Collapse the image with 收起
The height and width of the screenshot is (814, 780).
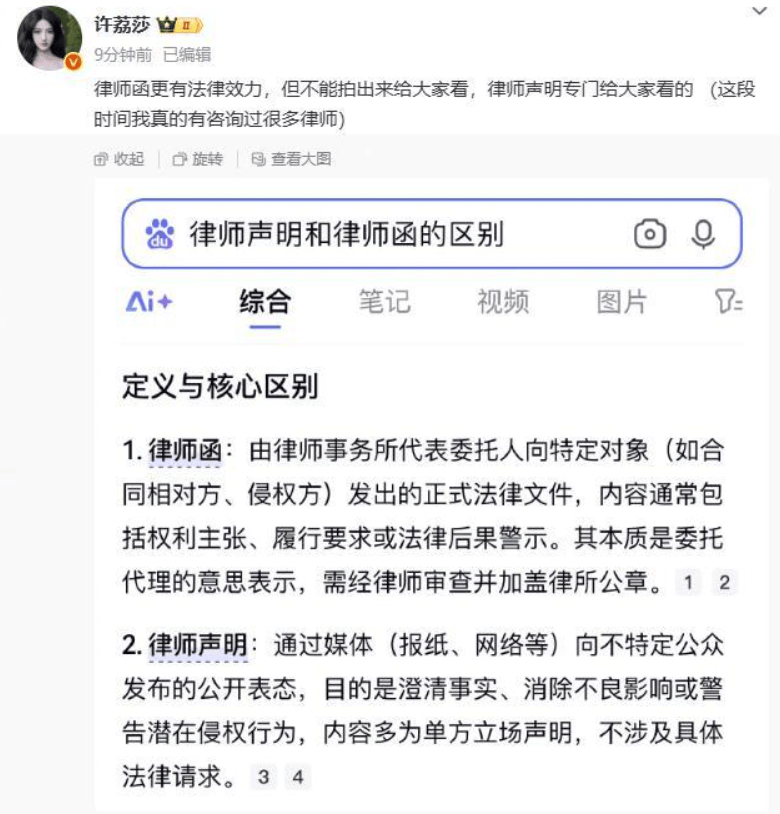click(x=119, y=159)
